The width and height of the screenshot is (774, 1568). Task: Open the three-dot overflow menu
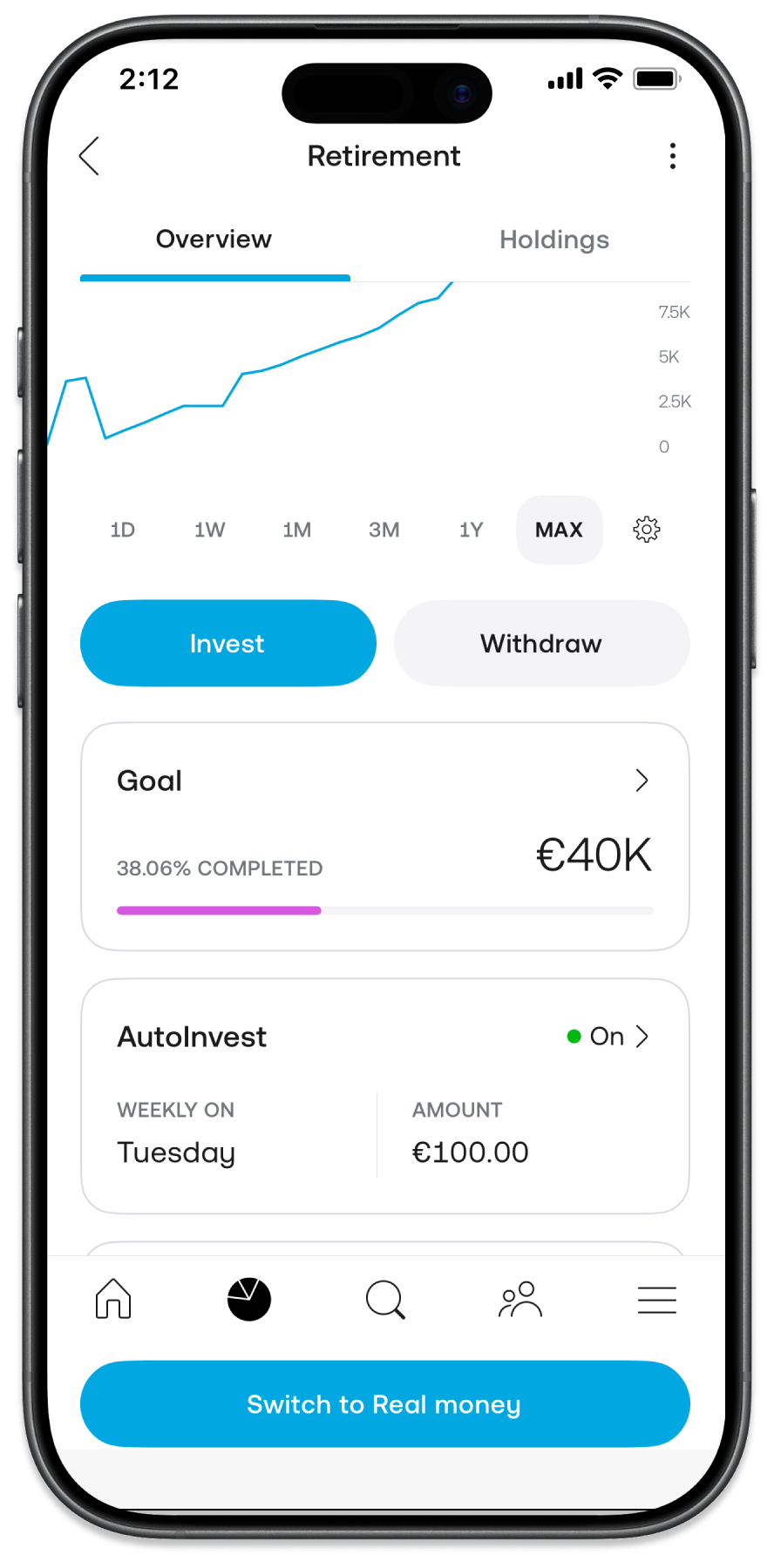672,156
